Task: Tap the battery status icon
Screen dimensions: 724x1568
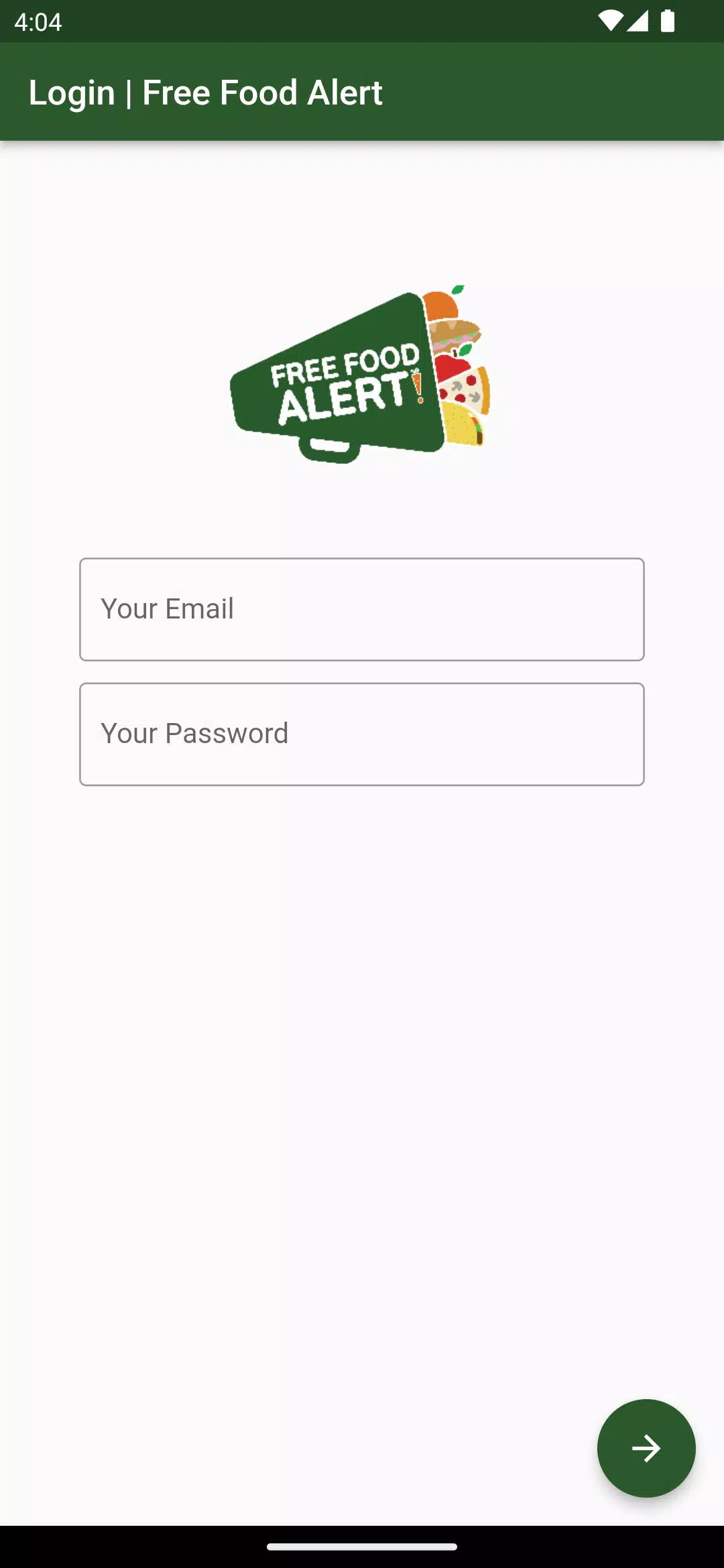Action: tap(668, 22)
